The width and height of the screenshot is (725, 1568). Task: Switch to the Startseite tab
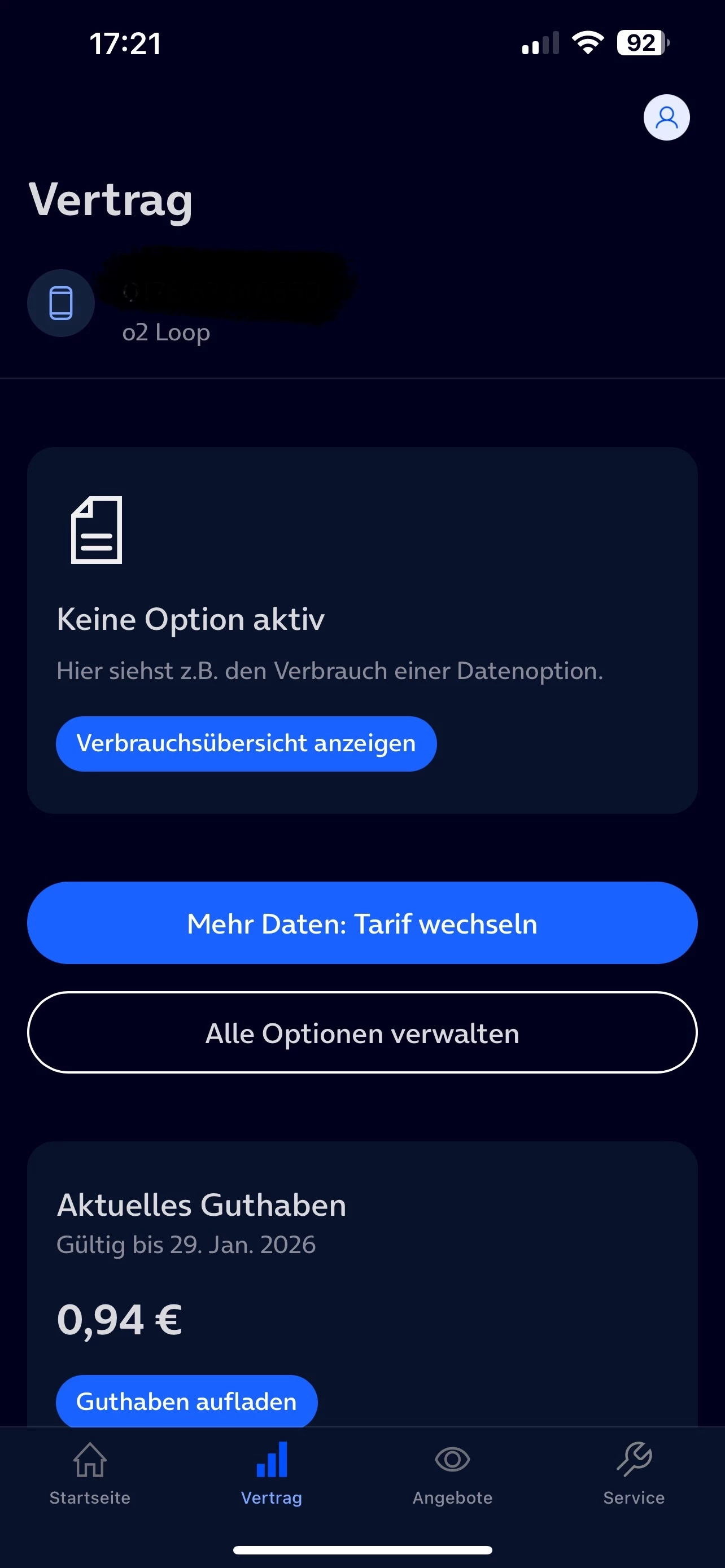tap(90, 1472)
